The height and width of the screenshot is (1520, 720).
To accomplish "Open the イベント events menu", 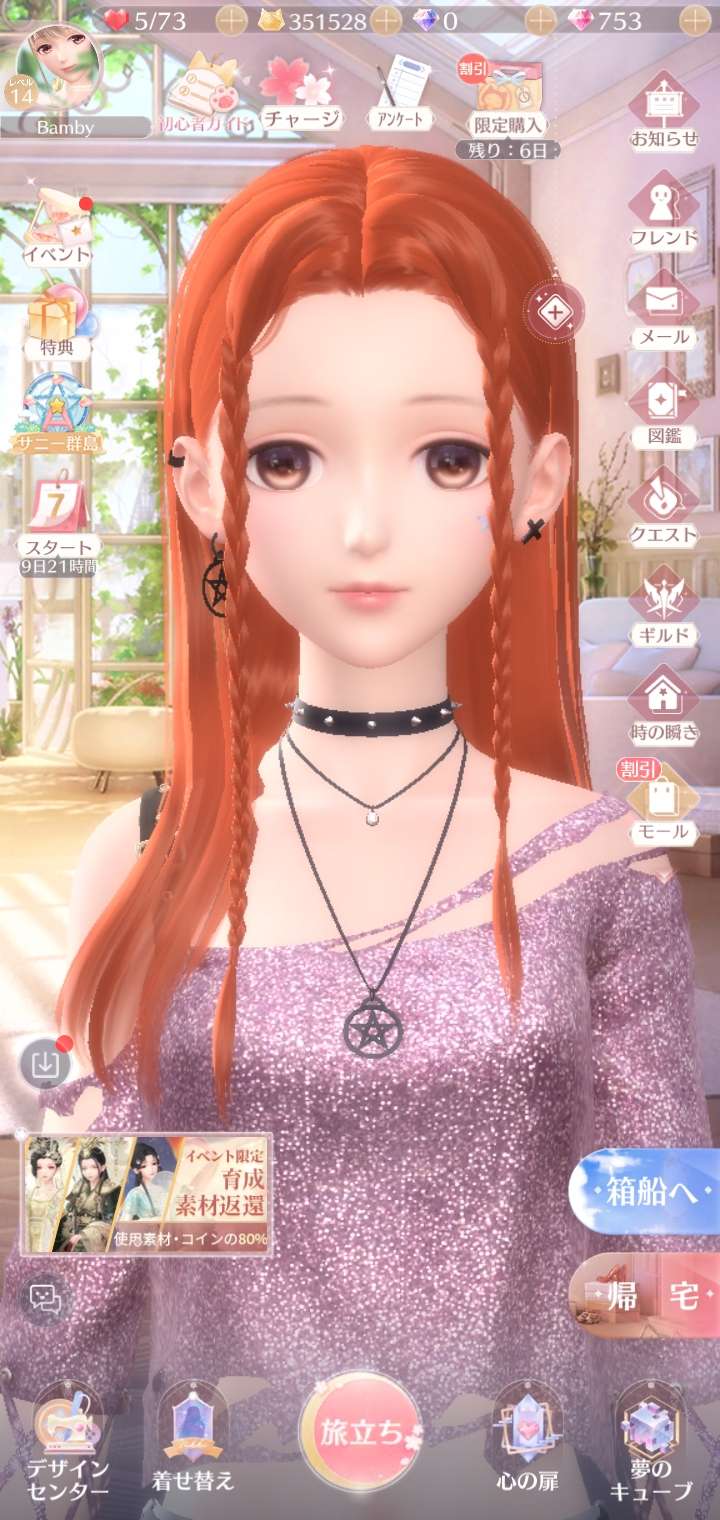I will pos(58,227).
